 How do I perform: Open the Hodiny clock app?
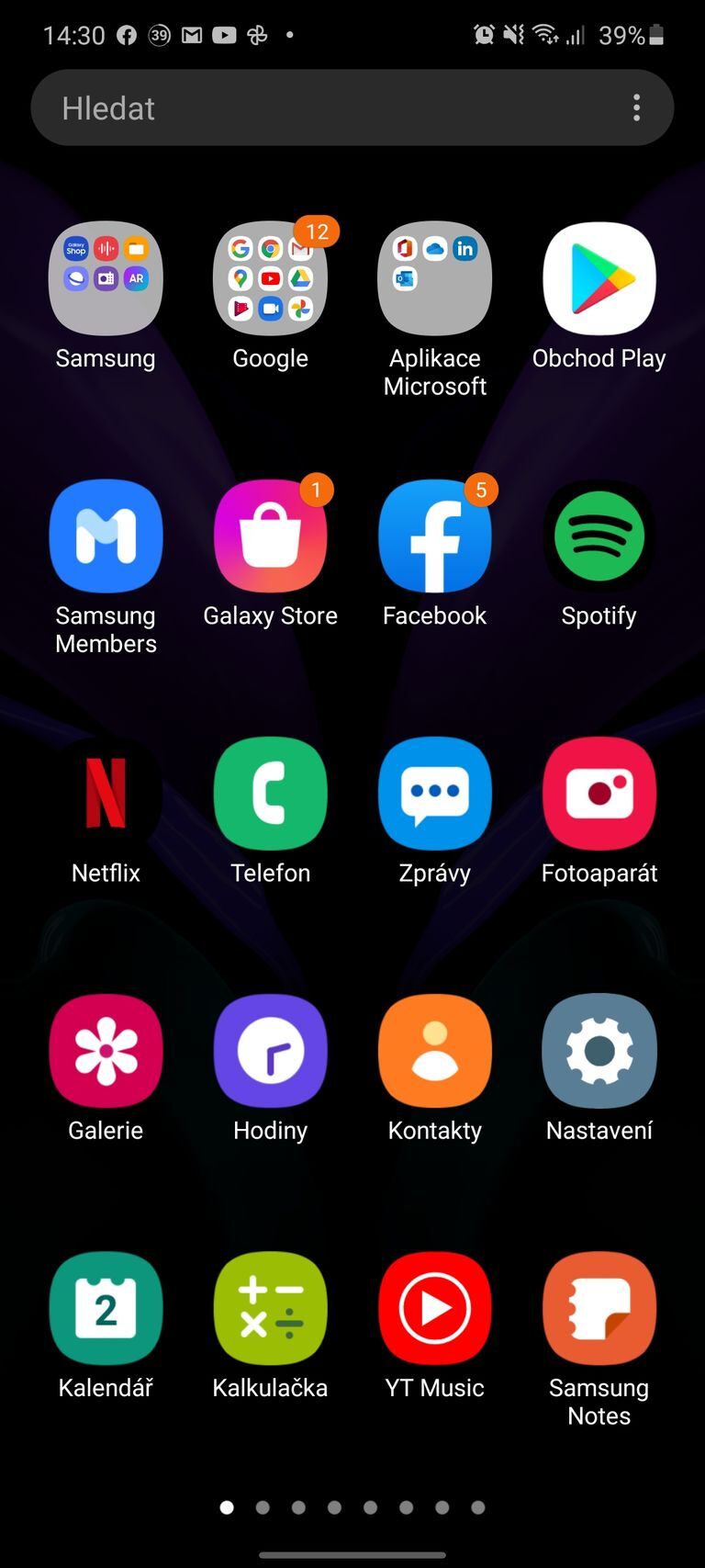[x=270, y=1050]
